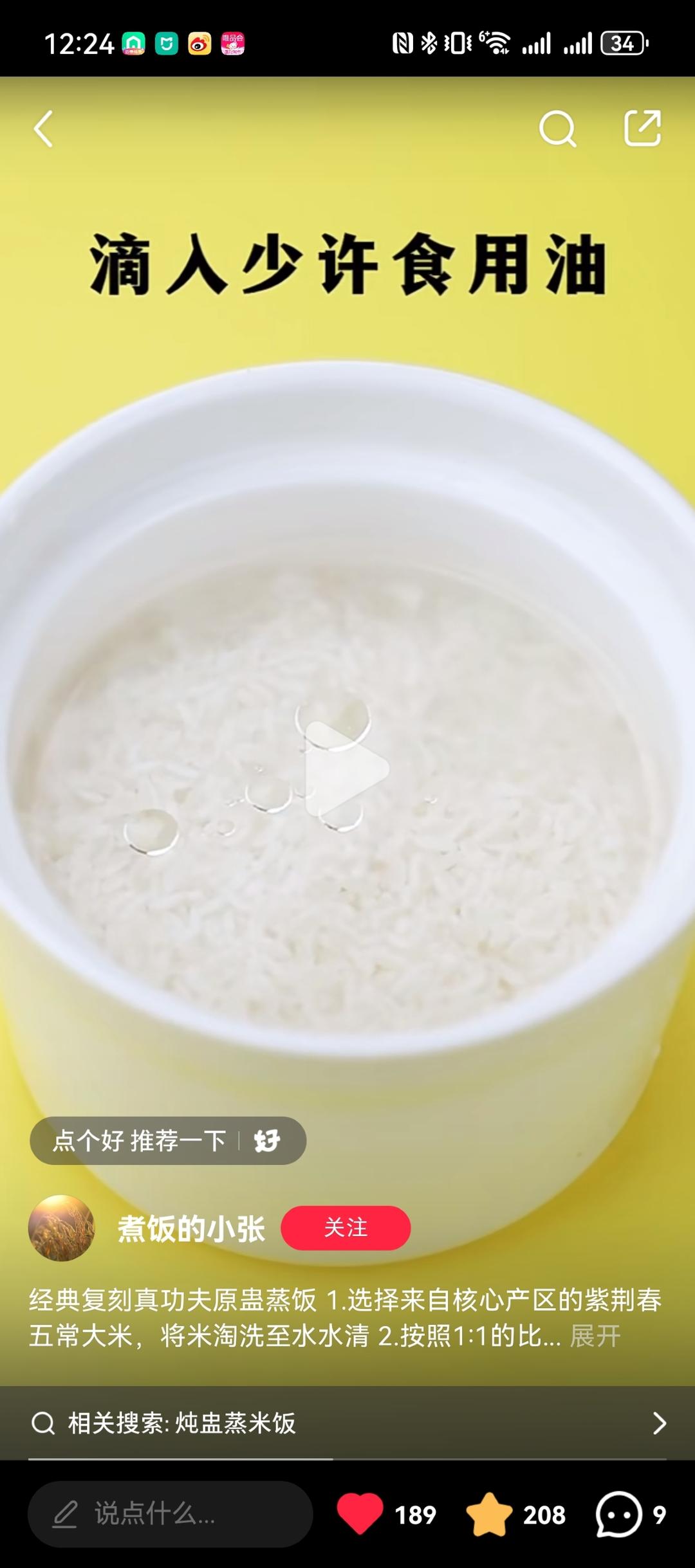The image size is (695, 1568).
Task: Open the comments bubble icon
Action: tap(618, 1514)
